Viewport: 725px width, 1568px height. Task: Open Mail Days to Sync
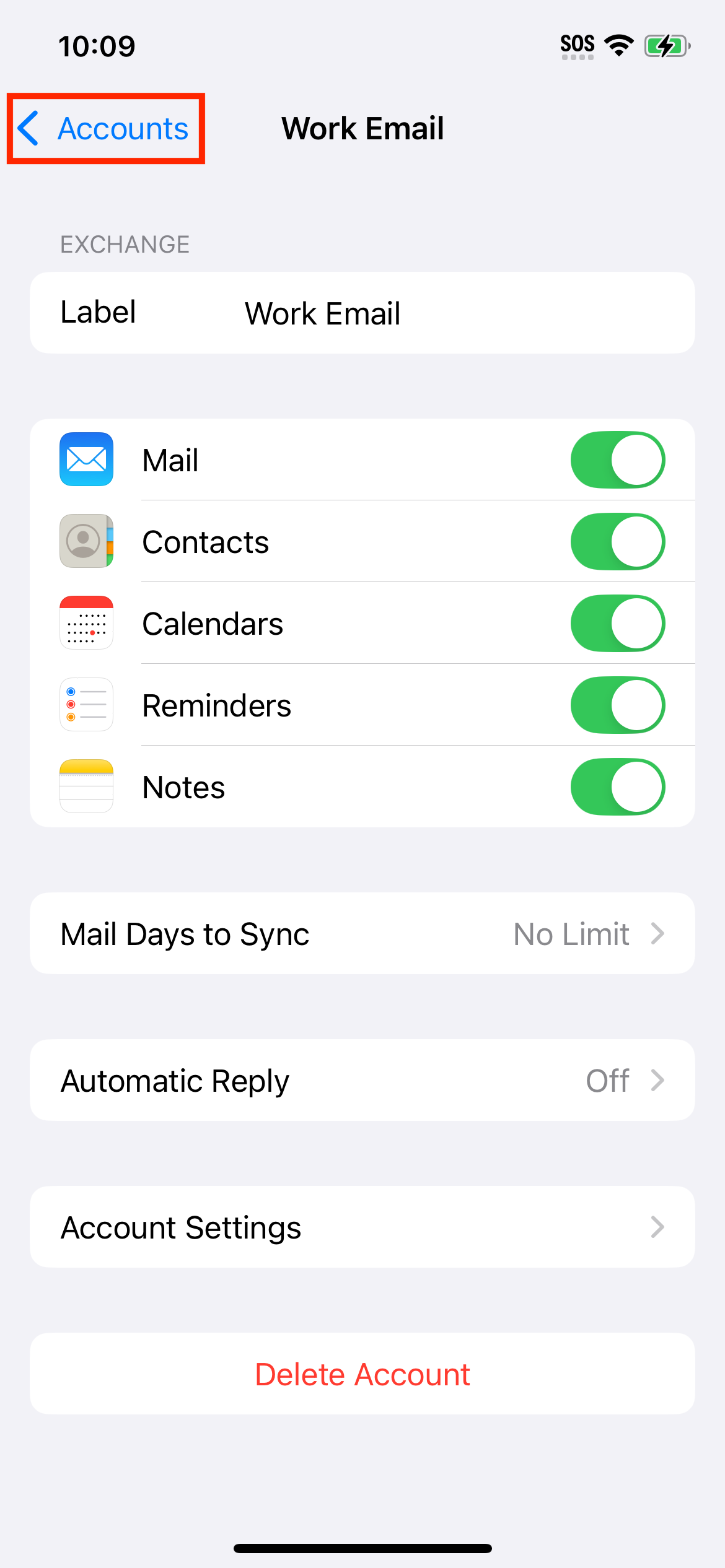tap(362, 933)
